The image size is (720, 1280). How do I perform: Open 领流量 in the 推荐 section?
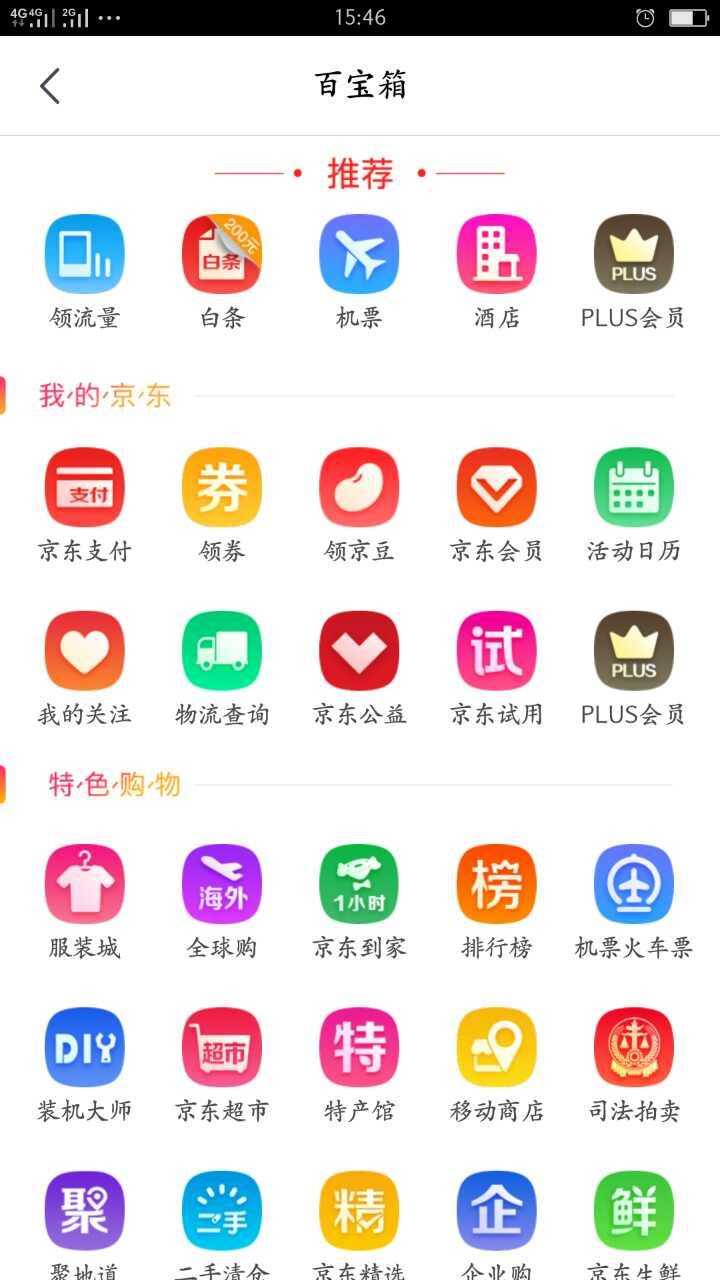(x=84, y=254)
